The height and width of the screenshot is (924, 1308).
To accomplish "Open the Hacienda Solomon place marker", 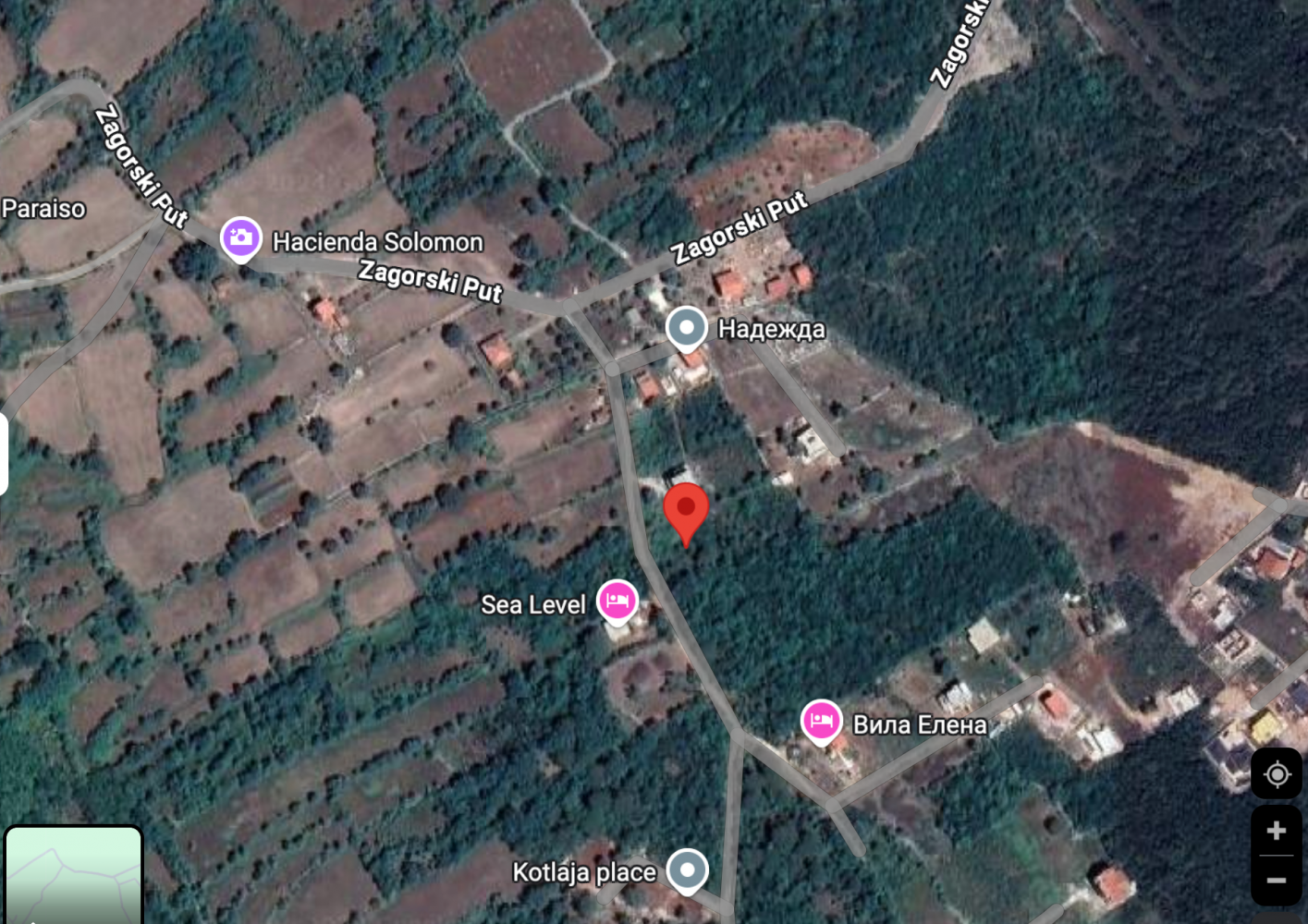I will 240,238.
